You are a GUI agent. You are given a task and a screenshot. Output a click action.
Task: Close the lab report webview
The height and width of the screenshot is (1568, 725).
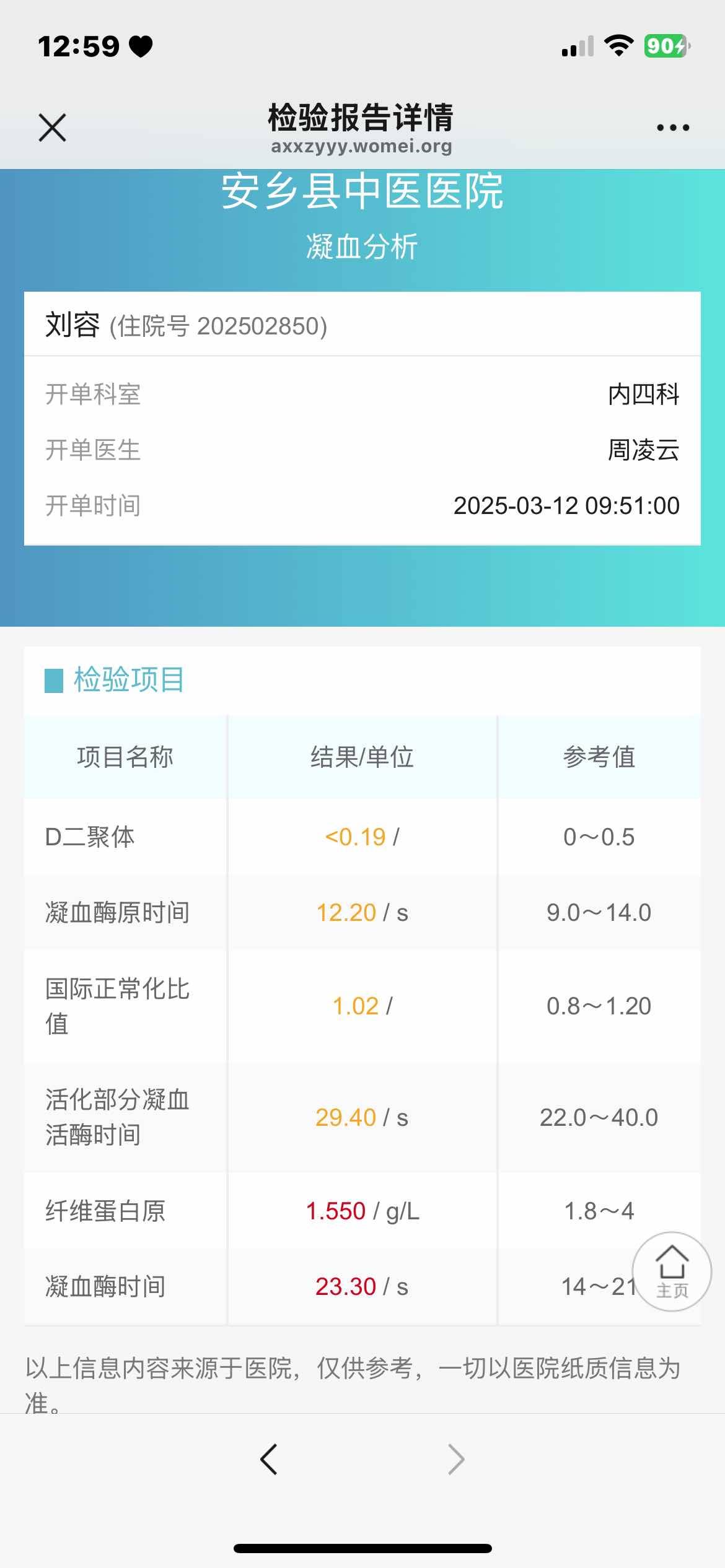point(52,128)
